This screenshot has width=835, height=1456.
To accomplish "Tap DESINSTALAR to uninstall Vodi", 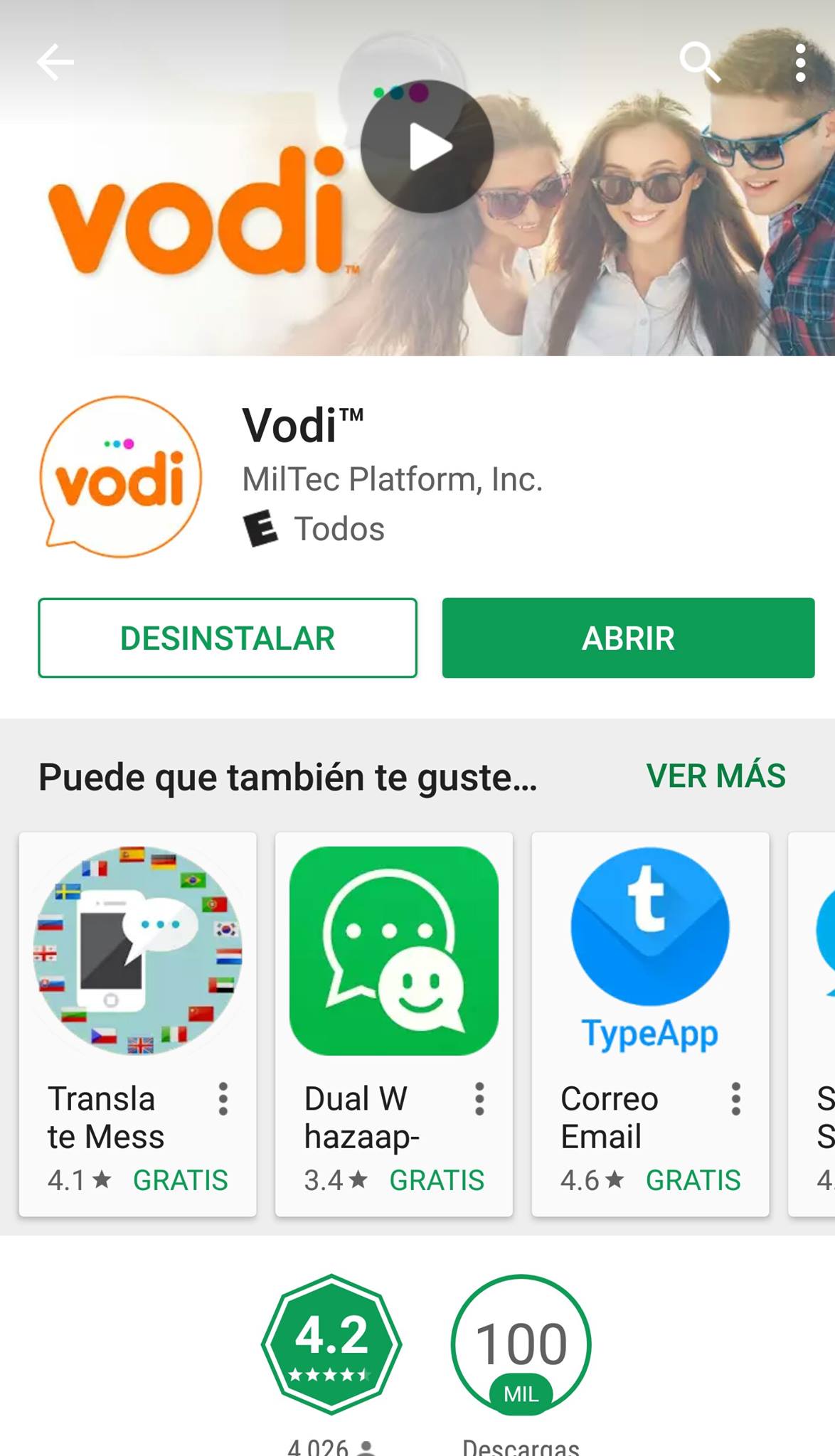I will (227, 638).
